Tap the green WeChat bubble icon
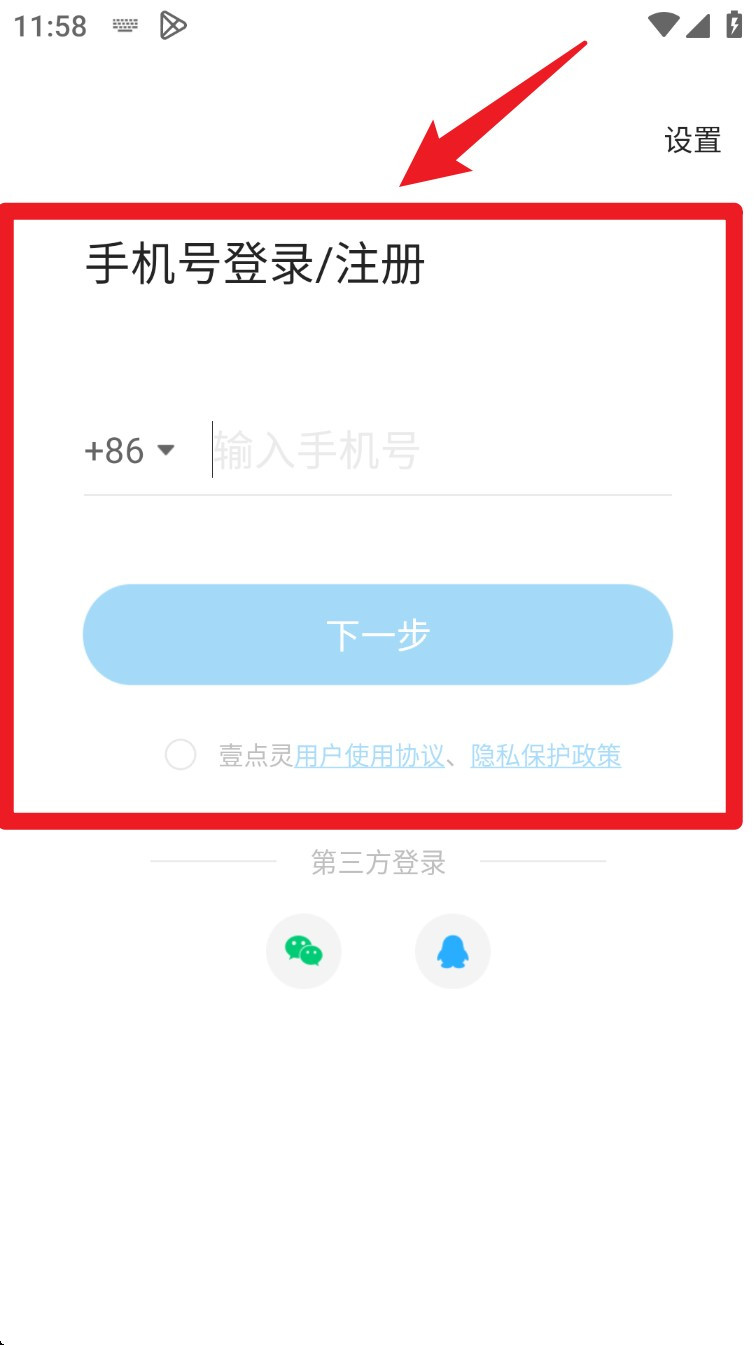756x1345 pixels. 304,951
